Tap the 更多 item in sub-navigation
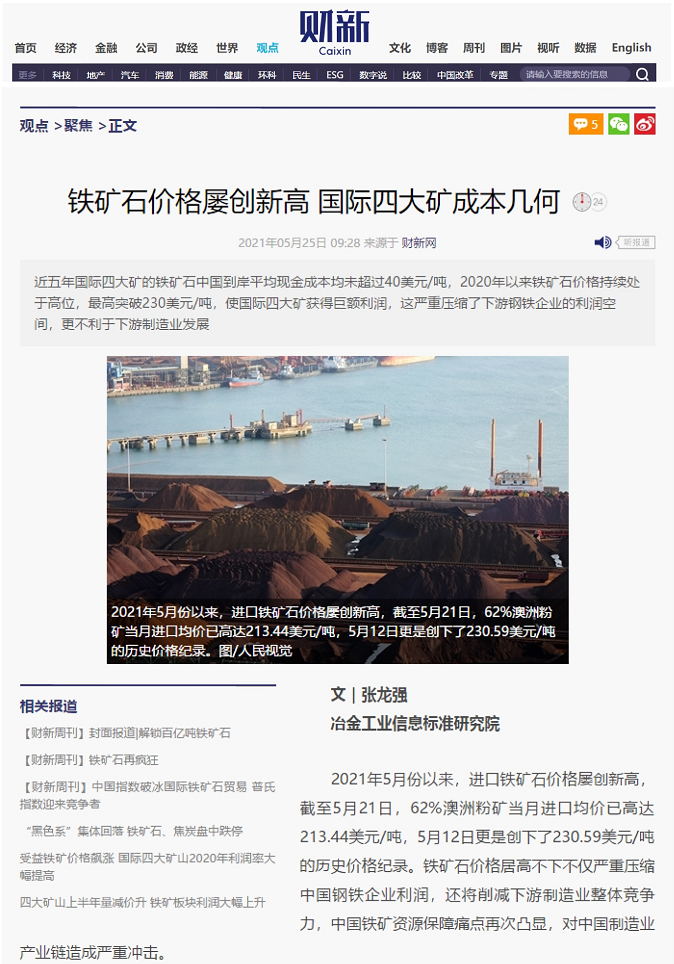674x964 pixels. click(28, 75)
